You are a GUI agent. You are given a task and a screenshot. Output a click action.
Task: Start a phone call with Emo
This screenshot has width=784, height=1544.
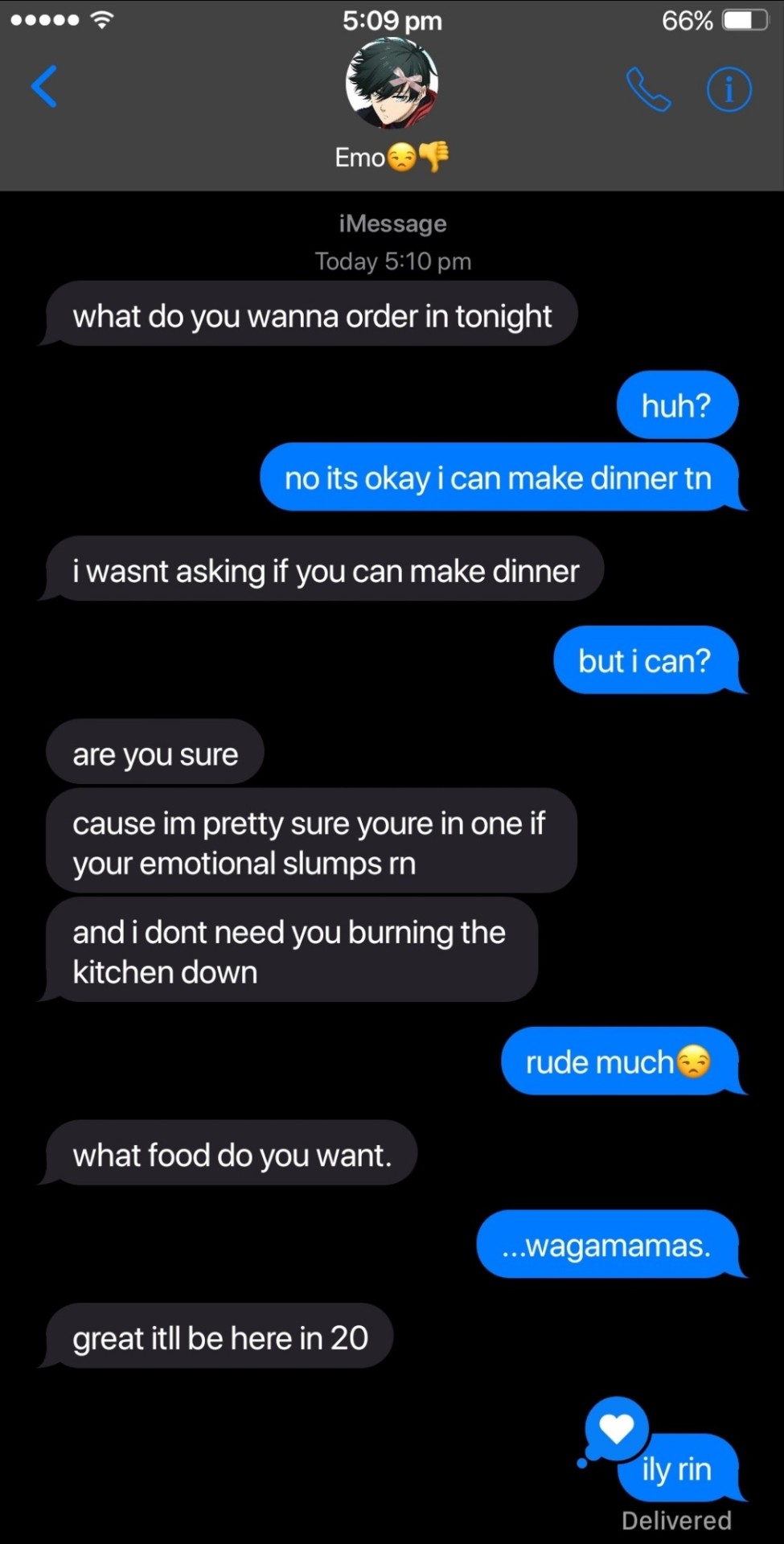point(648,89)
